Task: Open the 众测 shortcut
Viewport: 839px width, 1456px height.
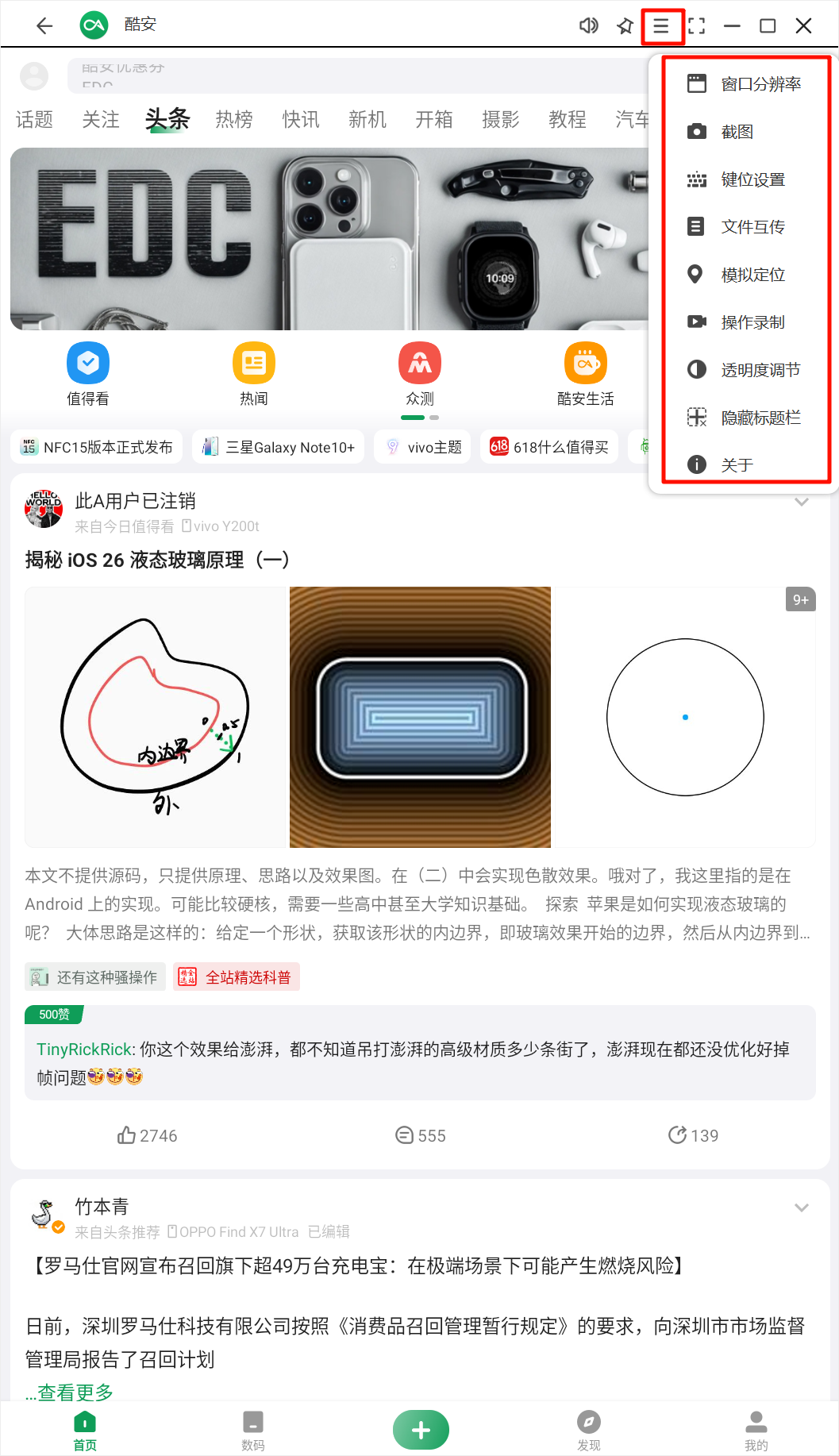Action: point(420,373)
